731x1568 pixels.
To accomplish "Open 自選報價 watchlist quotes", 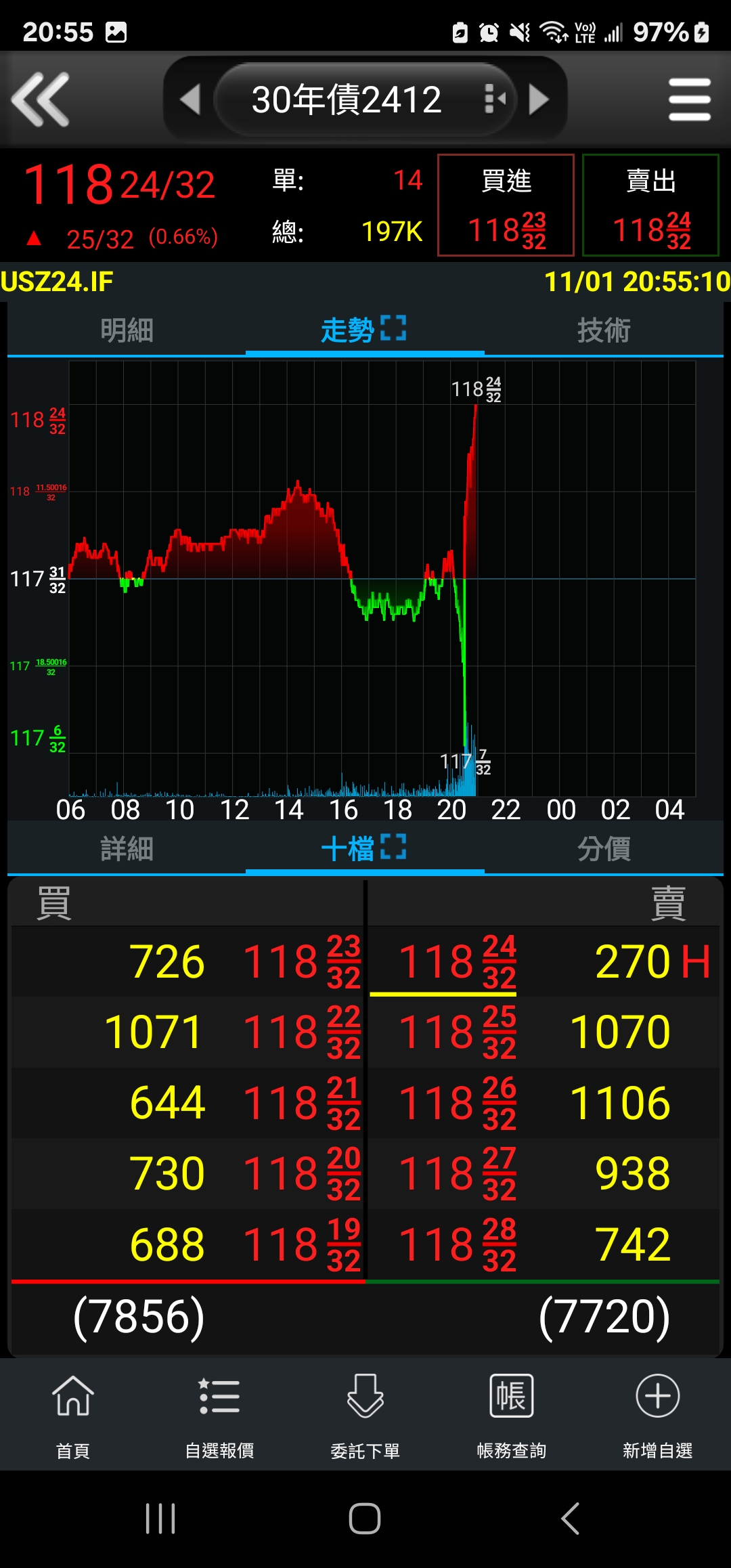I will [x=219, y=1412].
